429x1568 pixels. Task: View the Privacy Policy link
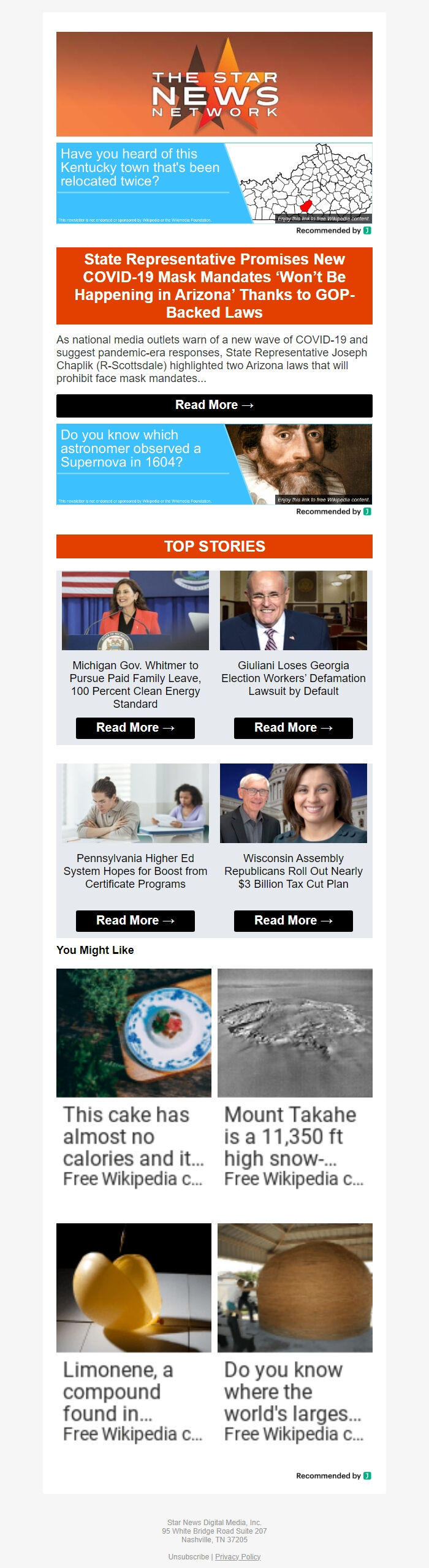[238, 1556]
